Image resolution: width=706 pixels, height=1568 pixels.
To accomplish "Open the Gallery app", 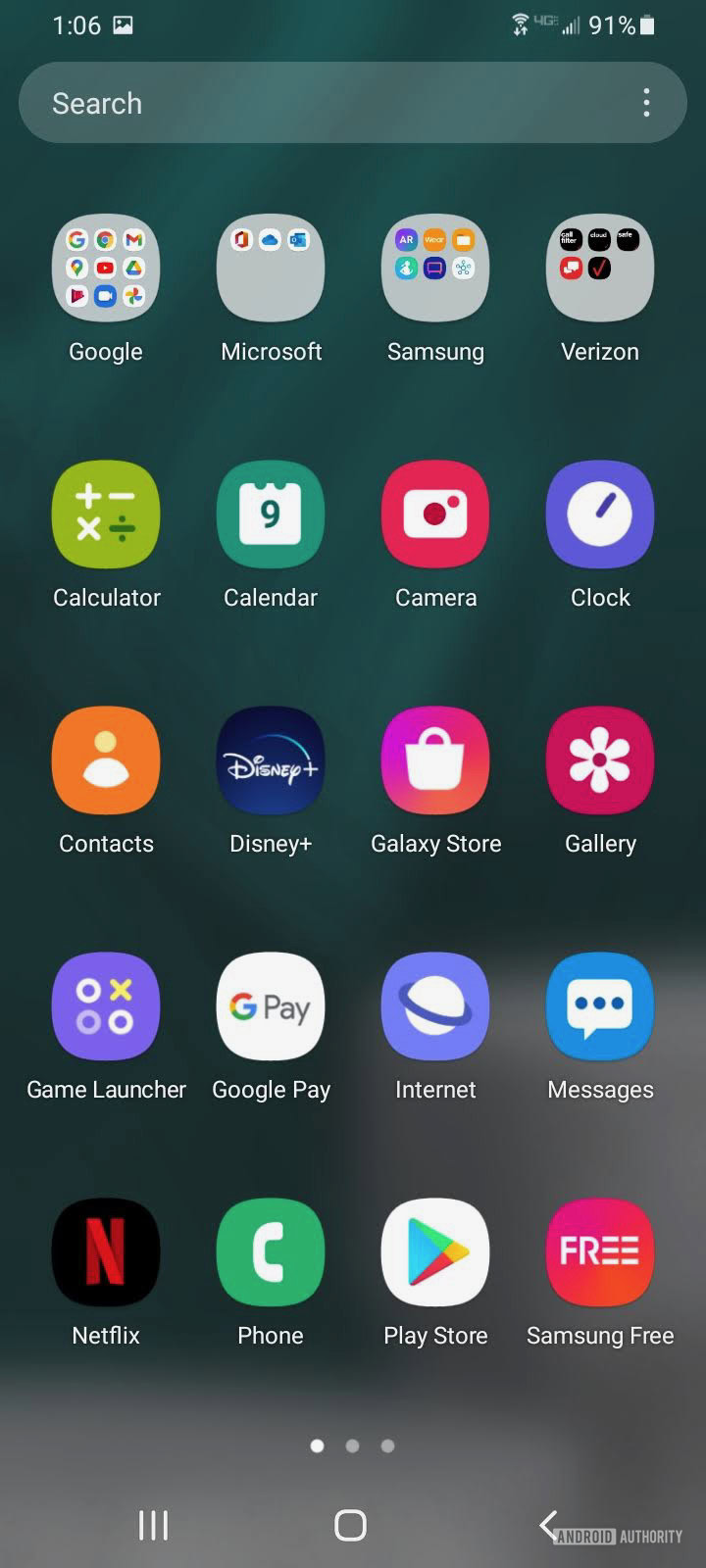I will tap(600, 760).
